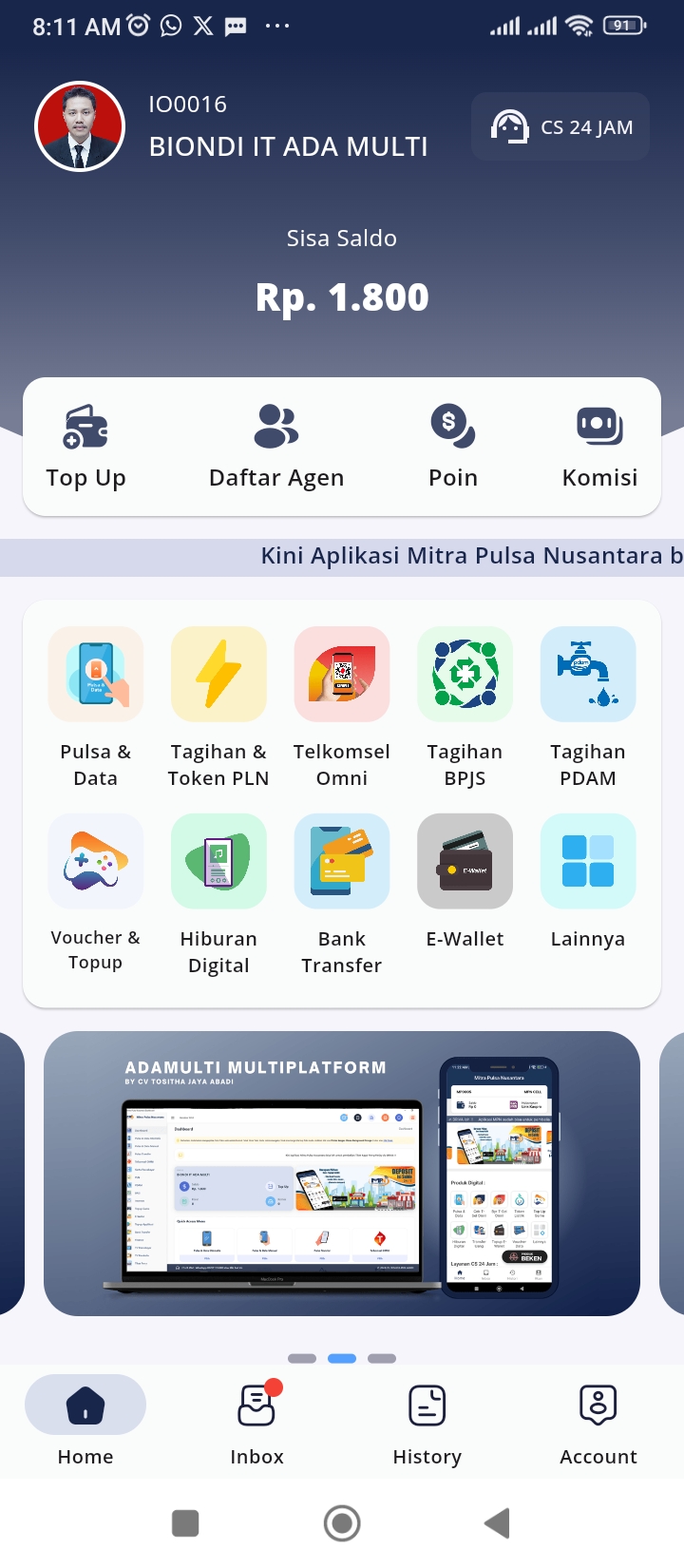Switch to the Inbox tab
684x1568 pixels.
click(256, 1422)
